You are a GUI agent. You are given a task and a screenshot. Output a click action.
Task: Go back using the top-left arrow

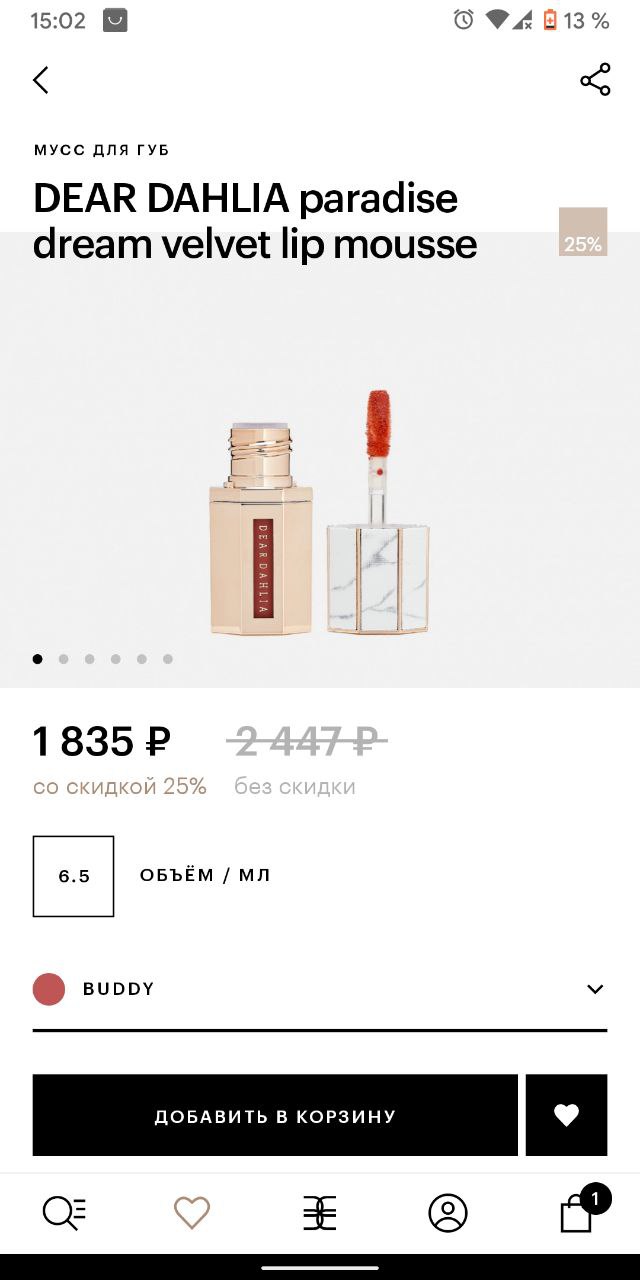click(x=41, y=80)
